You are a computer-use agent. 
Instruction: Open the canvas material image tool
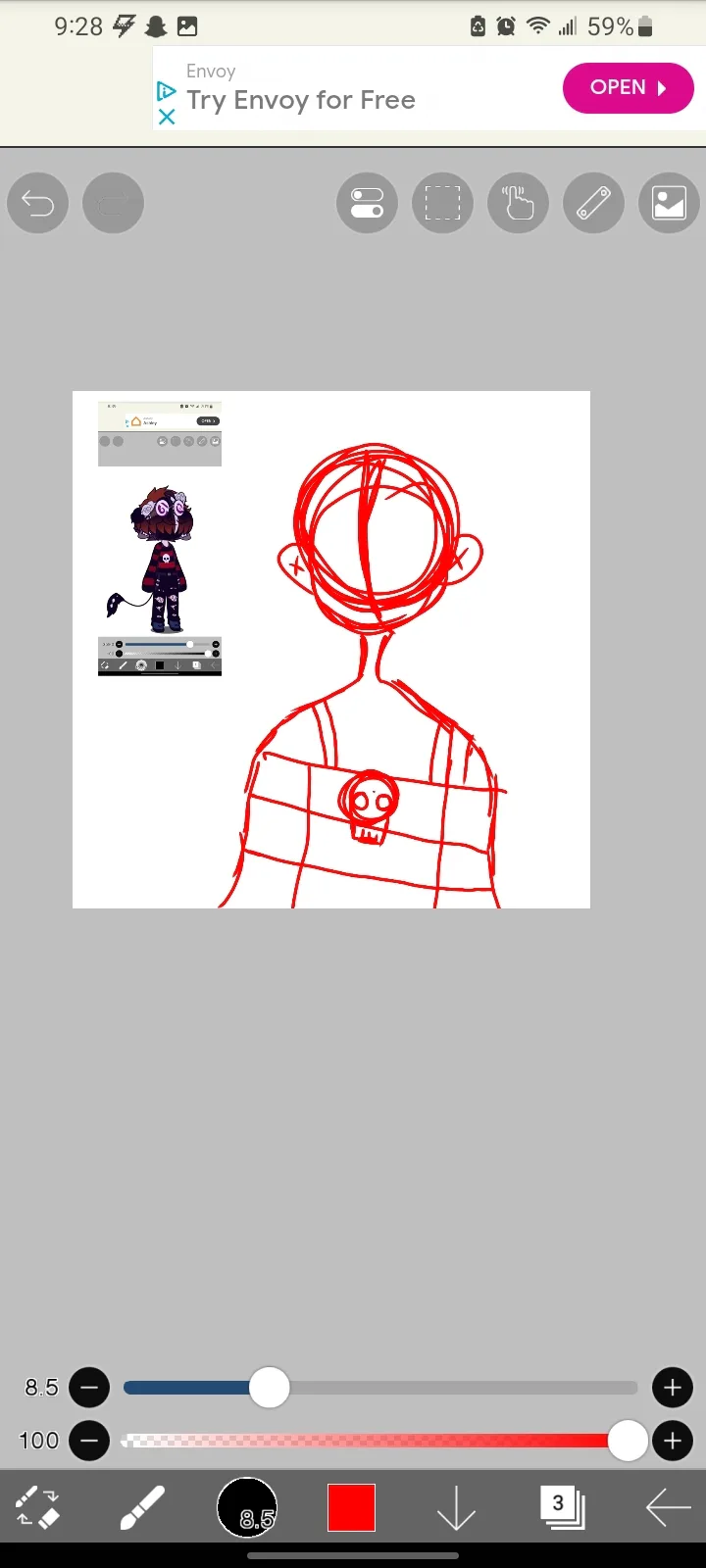669,203
